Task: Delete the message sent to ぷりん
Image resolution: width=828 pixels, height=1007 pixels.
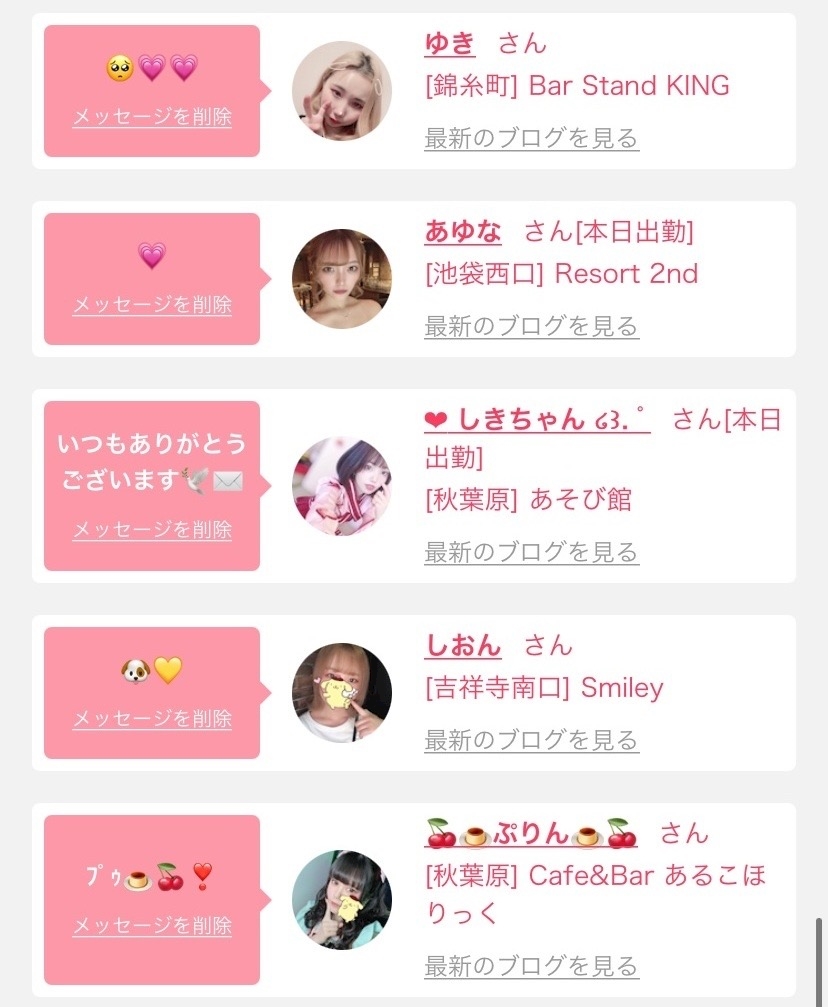Action: tap(152, 927)
